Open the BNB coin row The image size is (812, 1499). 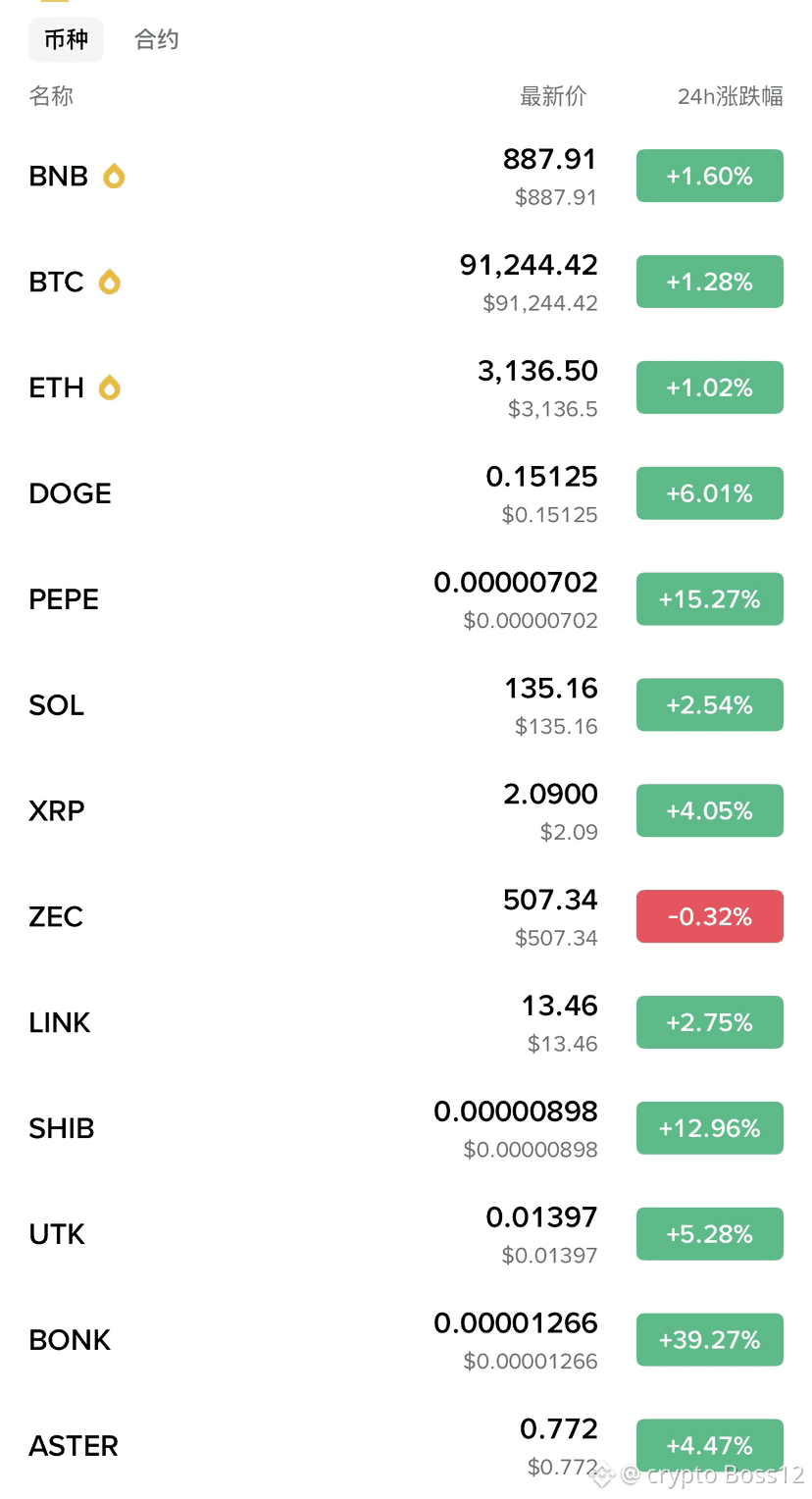pyautogui.click(x=406, y=177)
